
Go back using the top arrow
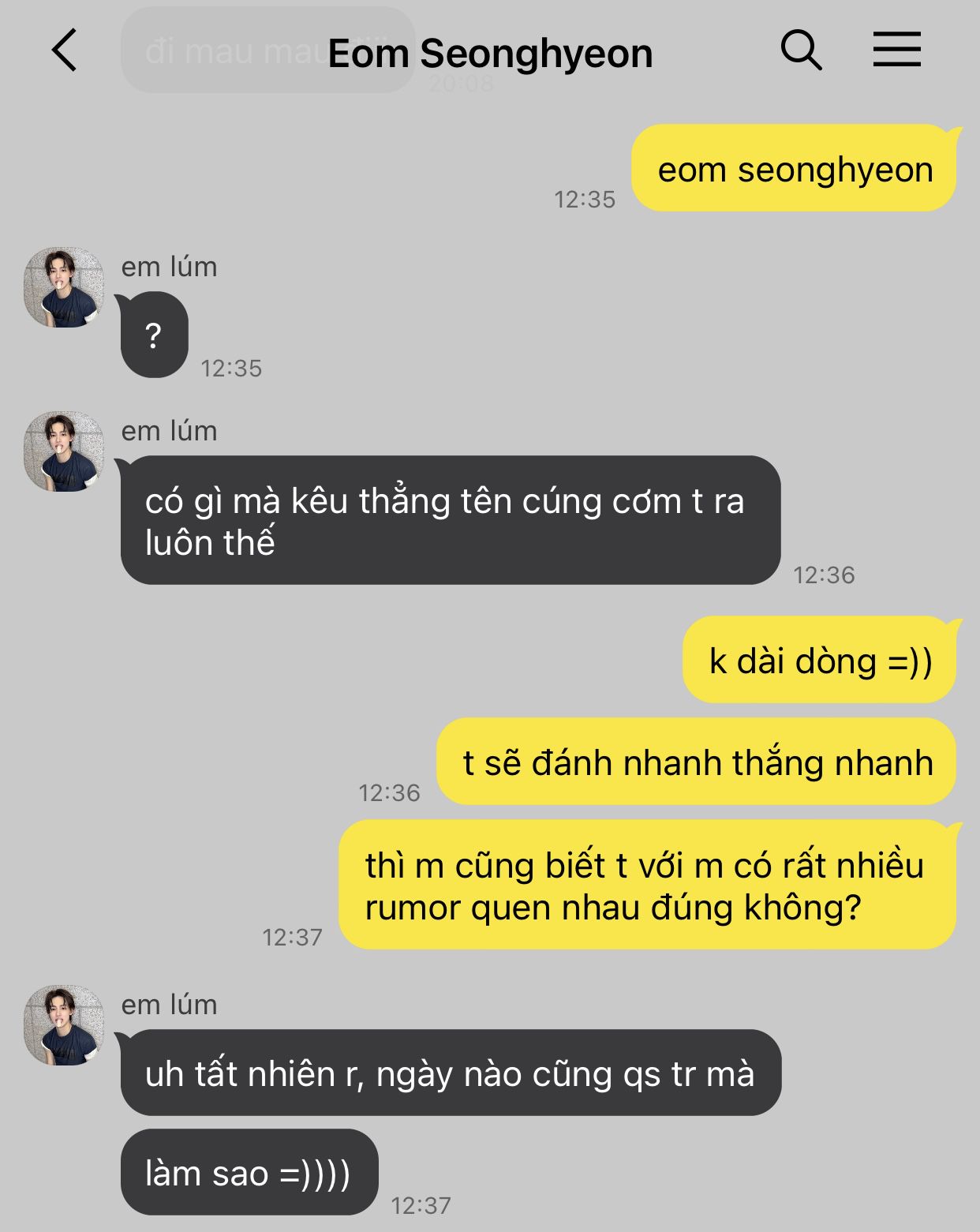(x=65, y=51)
